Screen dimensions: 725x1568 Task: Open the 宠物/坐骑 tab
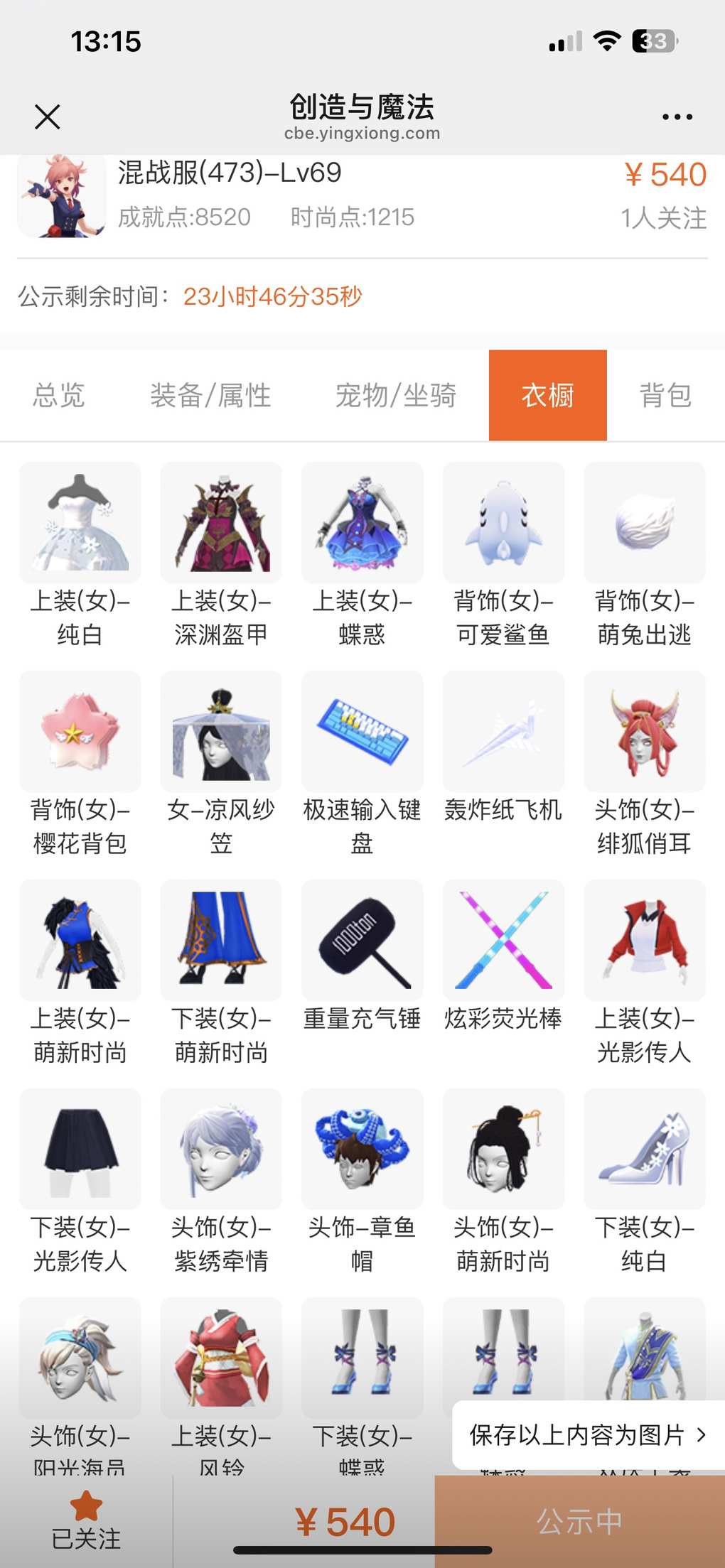[395, 395]
